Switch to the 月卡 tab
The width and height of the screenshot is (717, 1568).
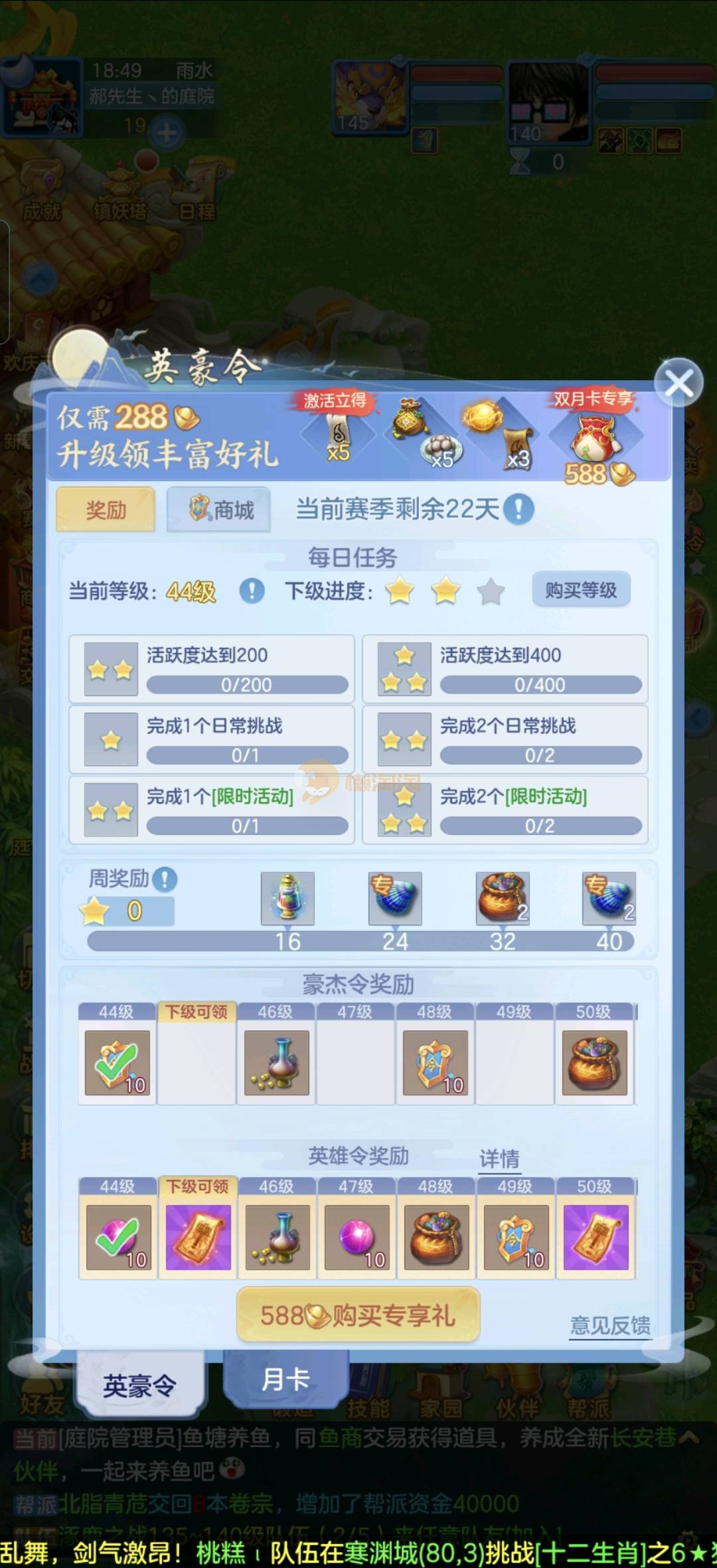(285, 1380)
